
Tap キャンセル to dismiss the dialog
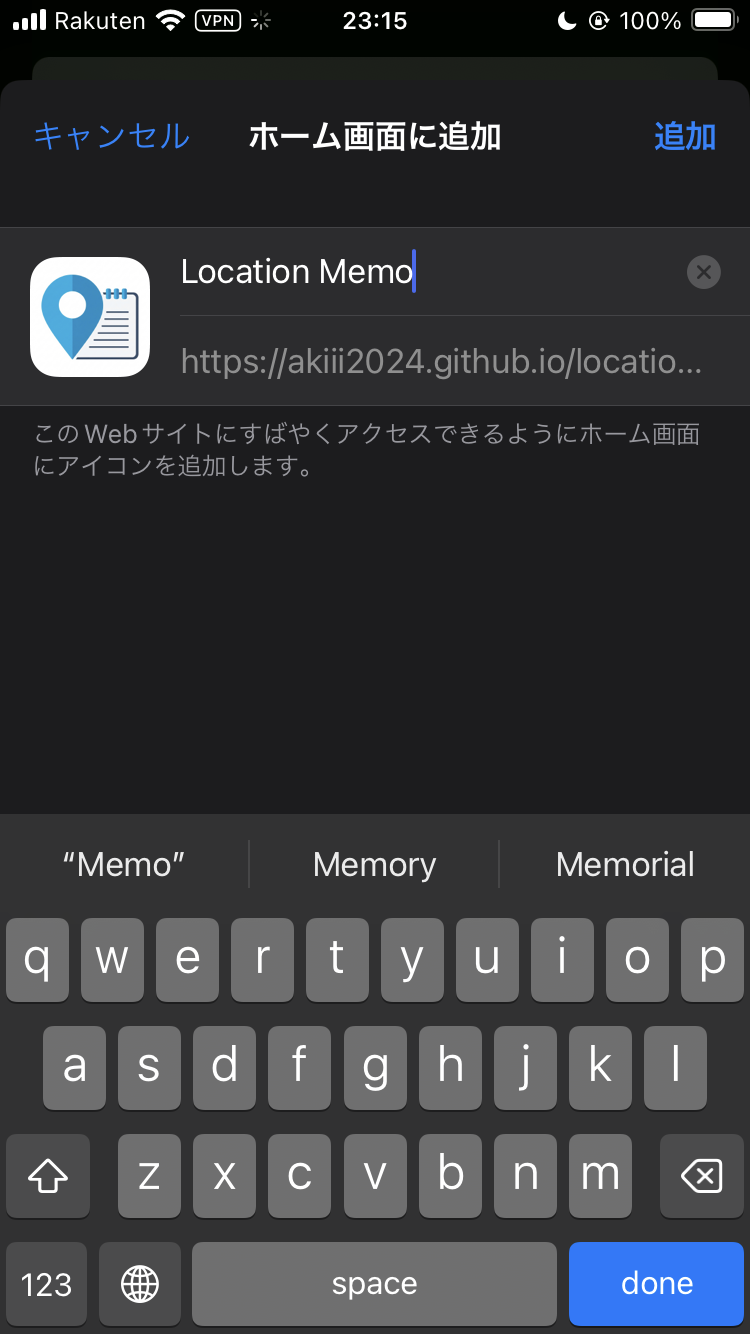[110, 137]
